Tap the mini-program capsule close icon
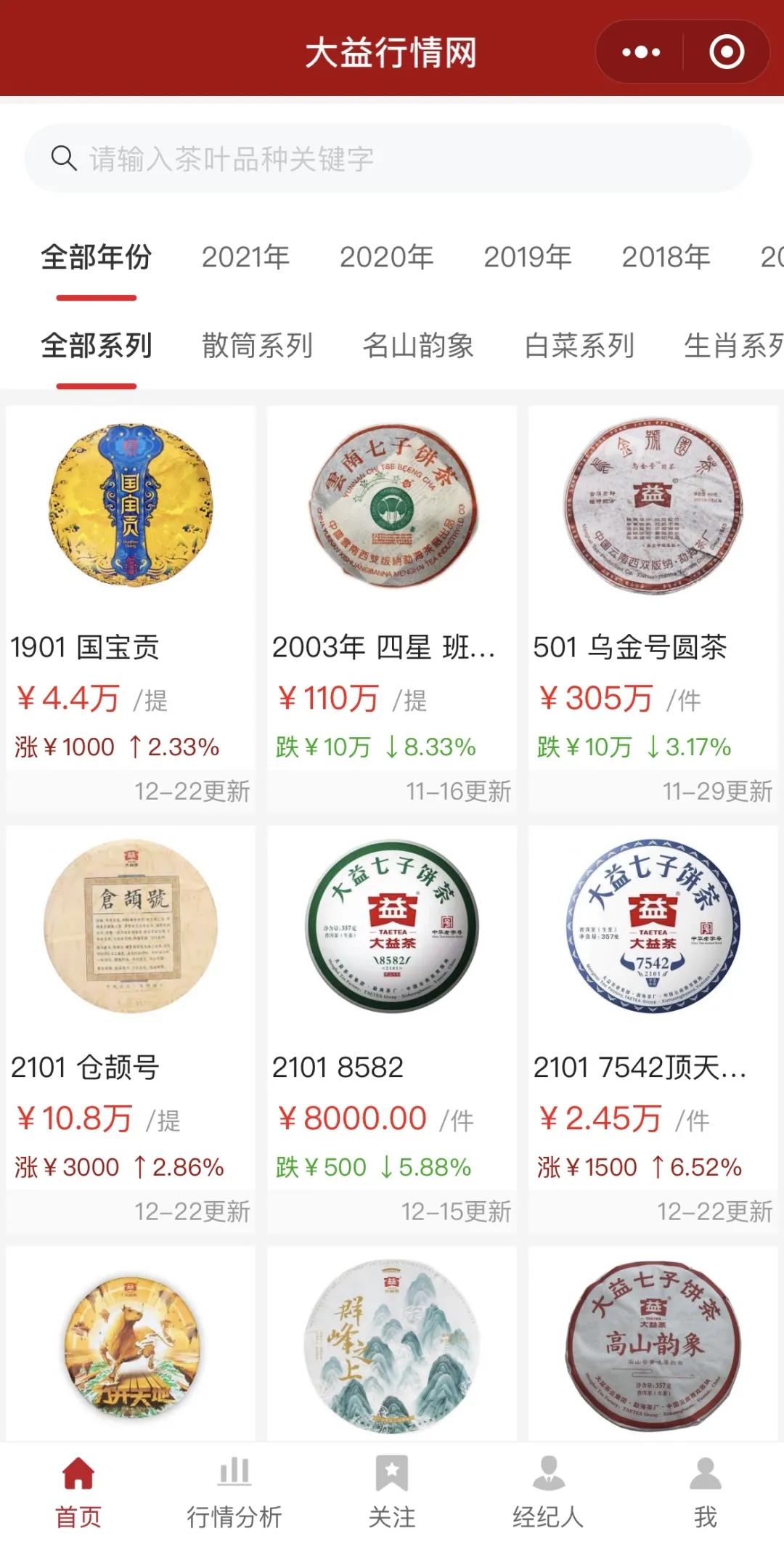 click(x=725, y=52)
